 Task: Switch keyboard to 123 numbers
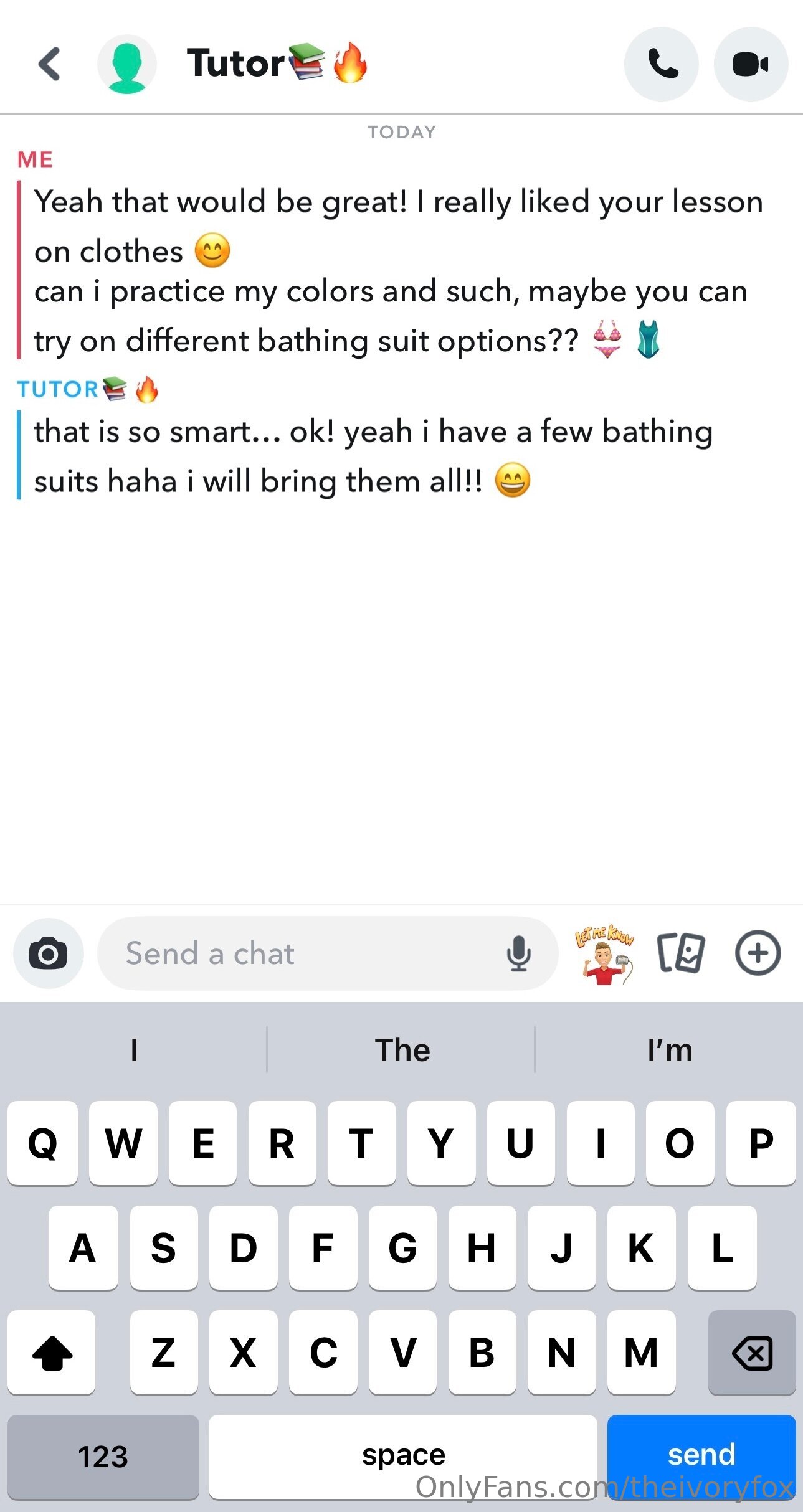(103, 1457)
